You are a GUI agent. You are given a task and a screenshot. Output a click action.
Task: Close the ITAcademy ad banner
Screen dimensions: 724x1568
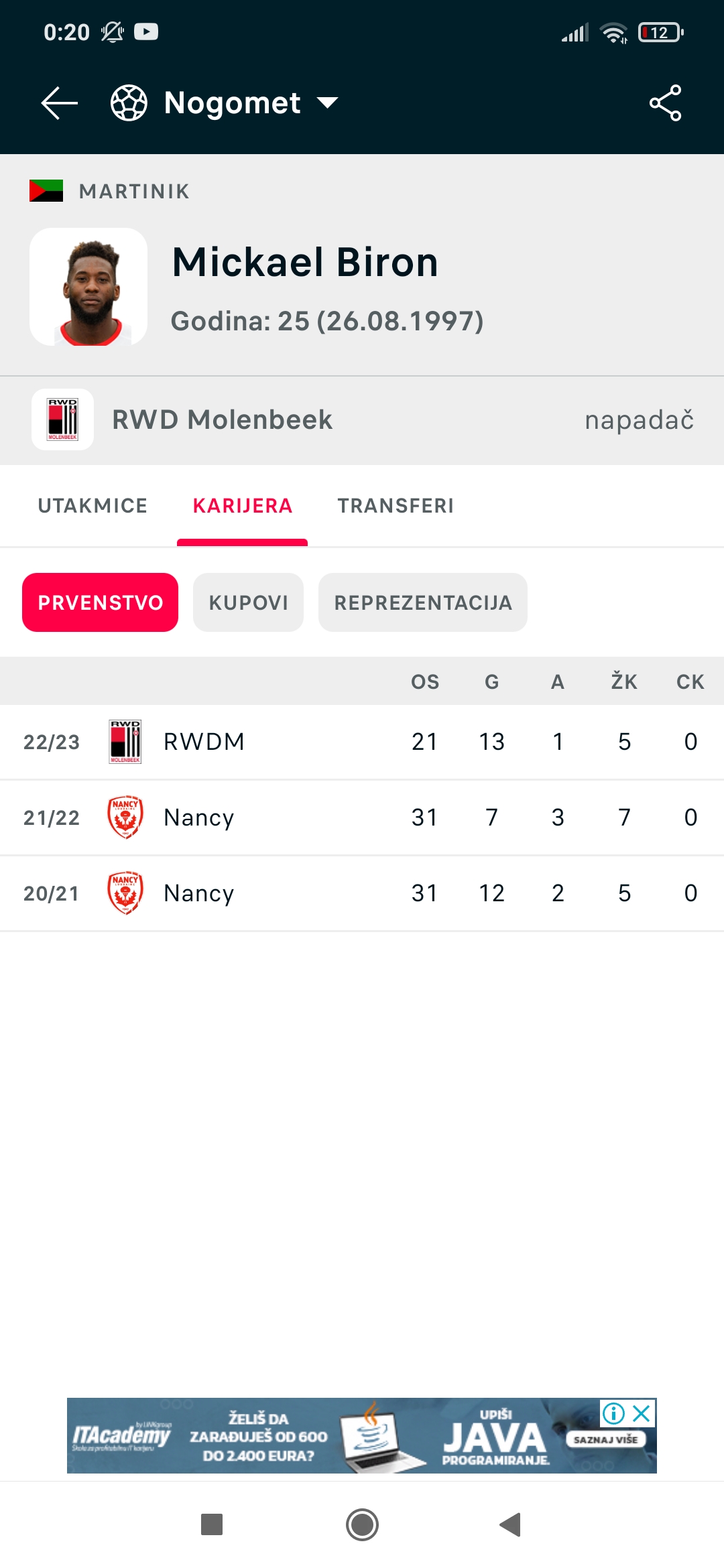click(642, 1414)
